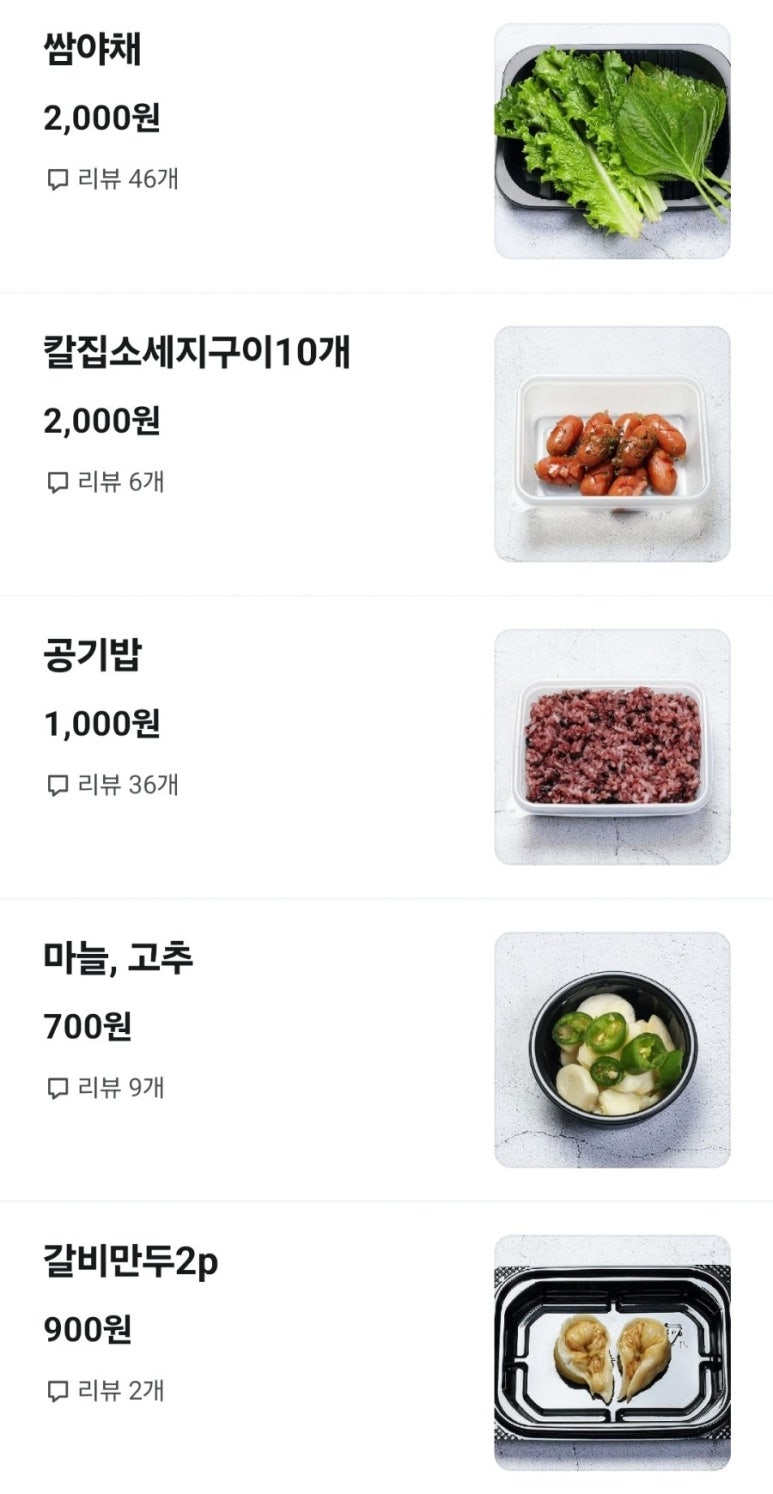Viewport: 773px width, 1494px height.
Task: Select the 갈비만두2p menu item
Action: tap(130, 1262)
